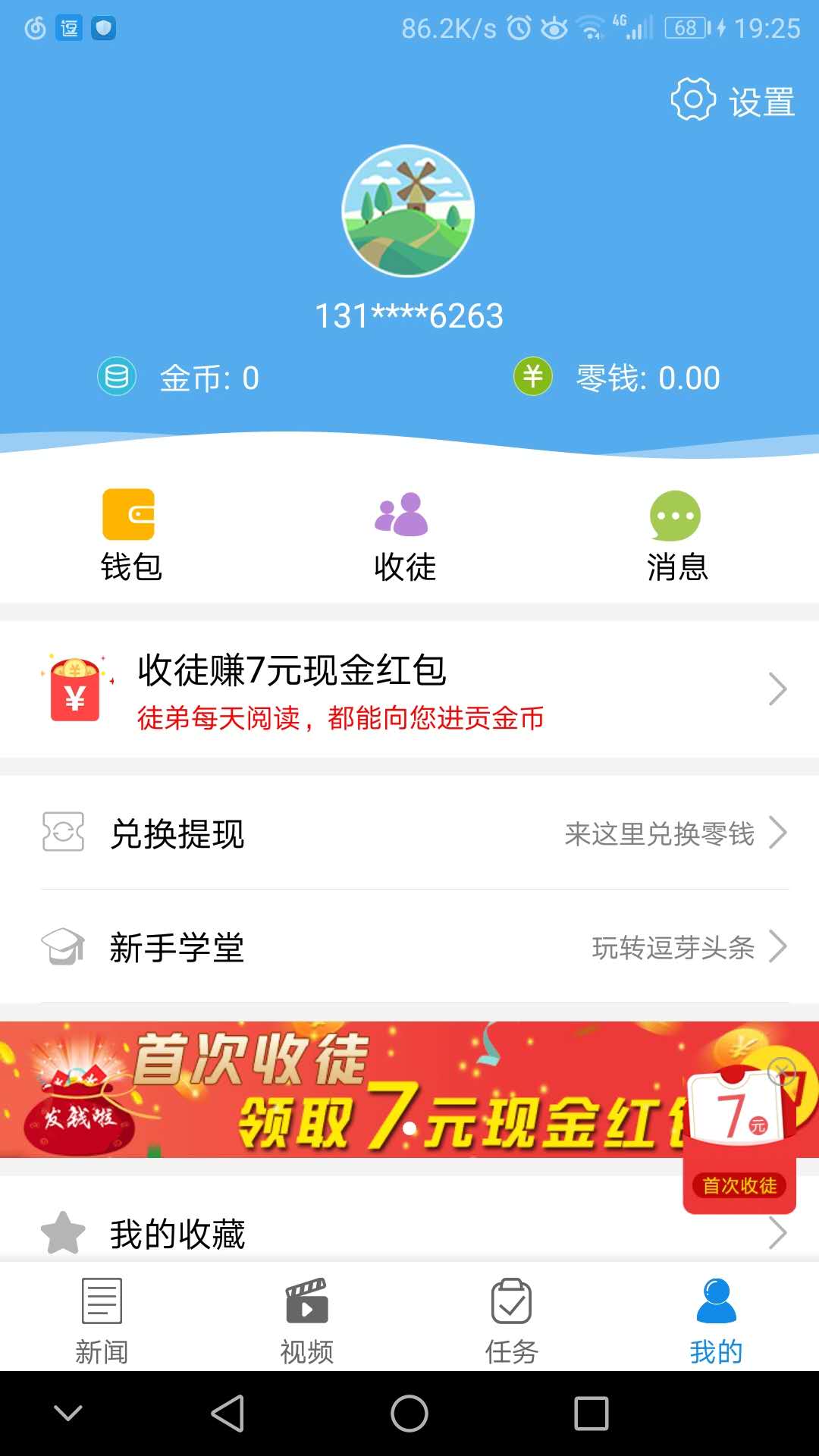The image size is (819, 1456).
Task: Click the yellow ¥ icon beside 零钱
Action: (x=533, y=376)
